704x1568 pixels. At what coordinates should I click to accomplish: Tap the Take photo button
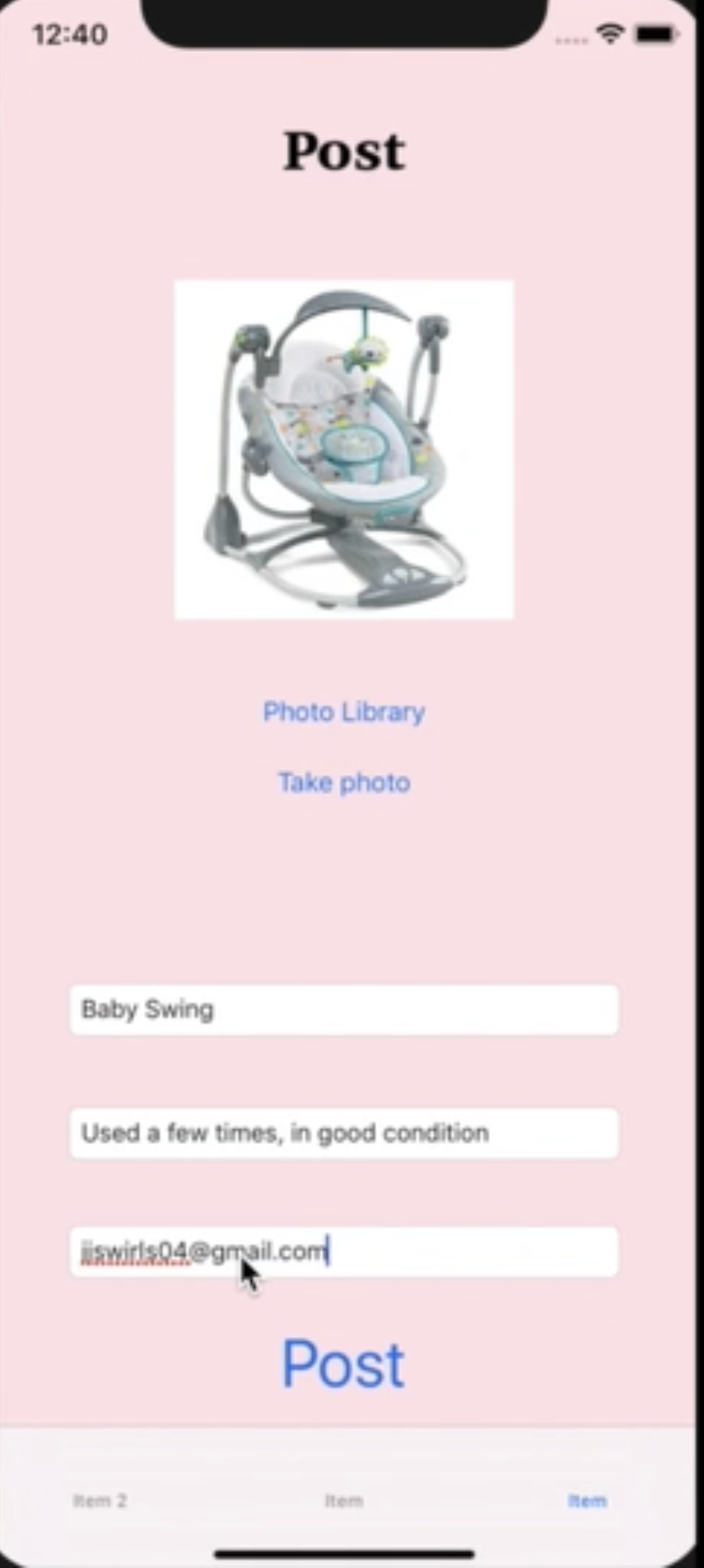(x=344, y=783)
